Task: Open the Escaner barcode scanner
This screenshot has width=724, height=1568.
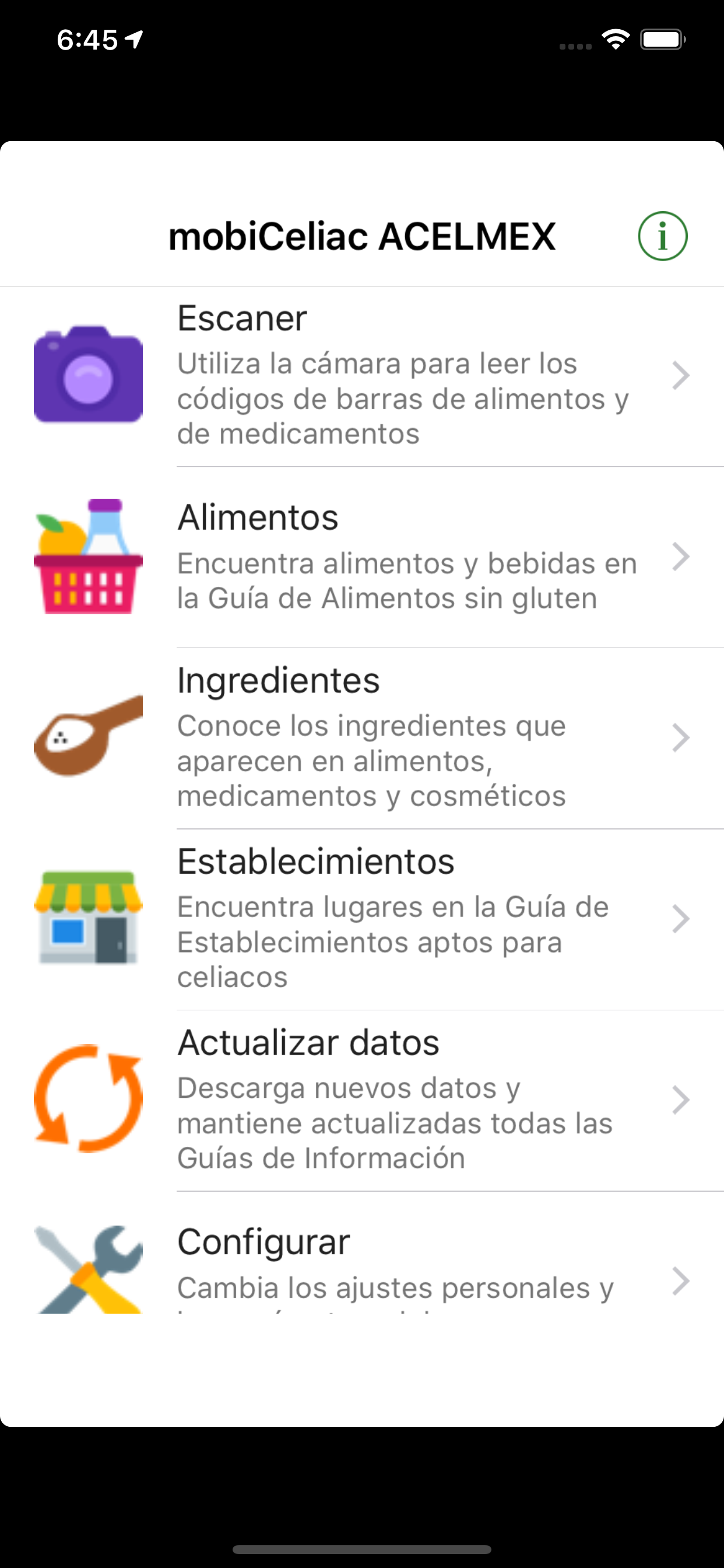Action: click(362, 376)
